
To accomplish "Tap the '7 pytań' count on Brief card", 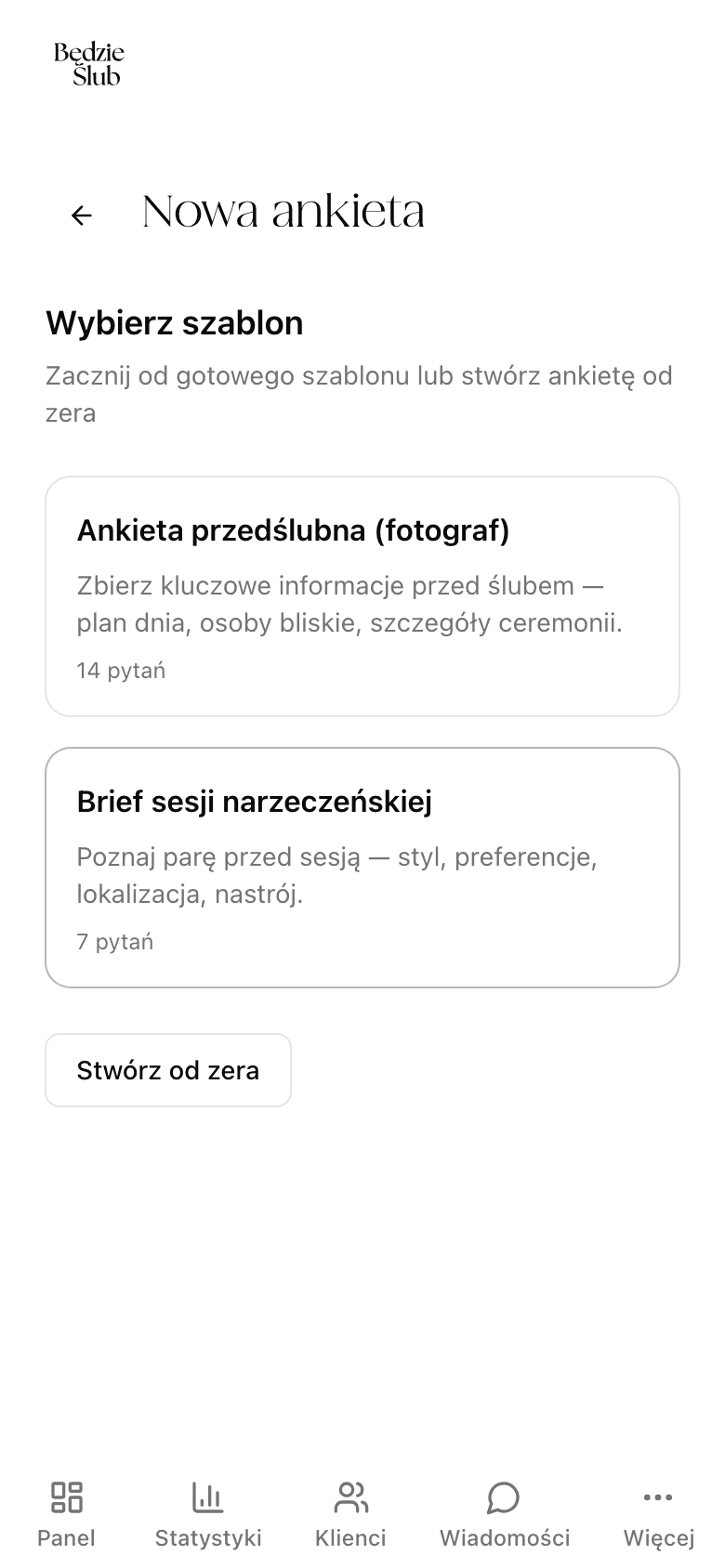I will point(115,940).
